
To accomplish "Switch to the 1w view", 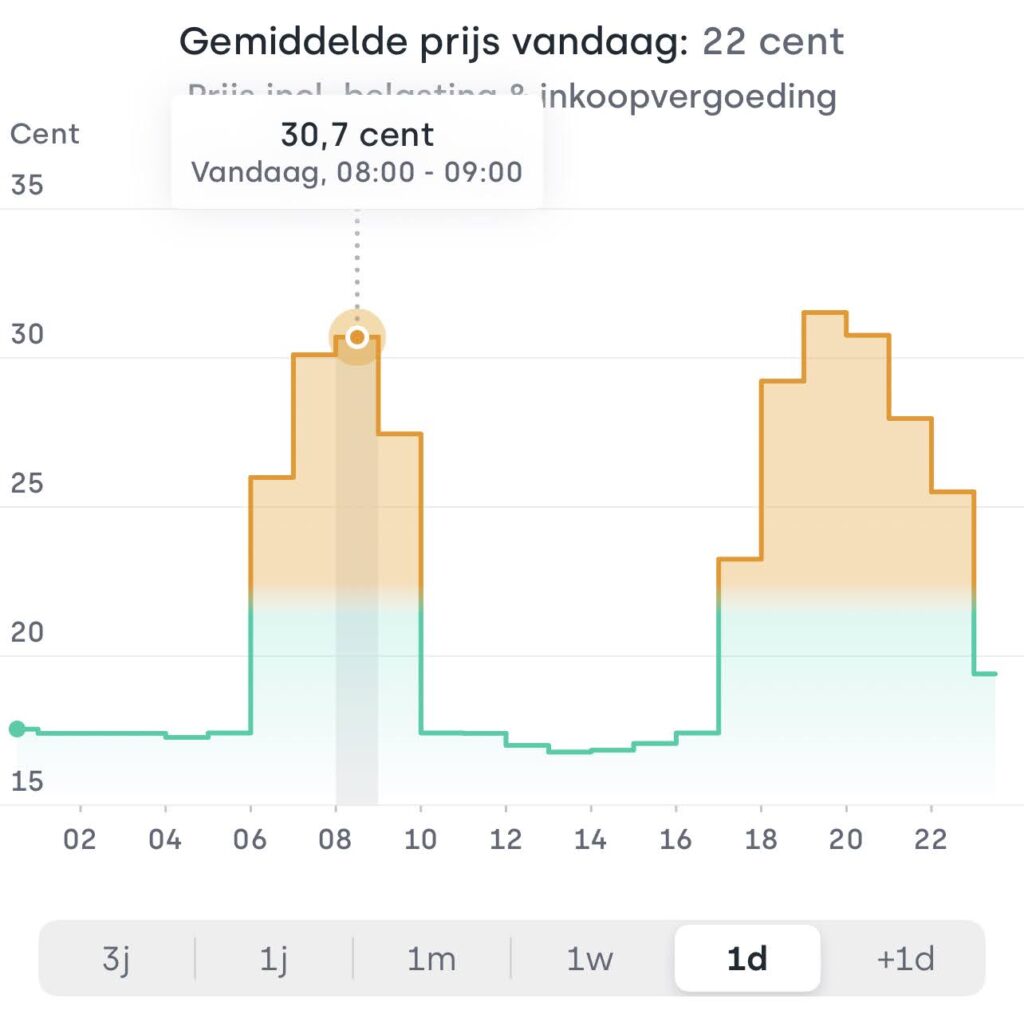I will 589,959.
